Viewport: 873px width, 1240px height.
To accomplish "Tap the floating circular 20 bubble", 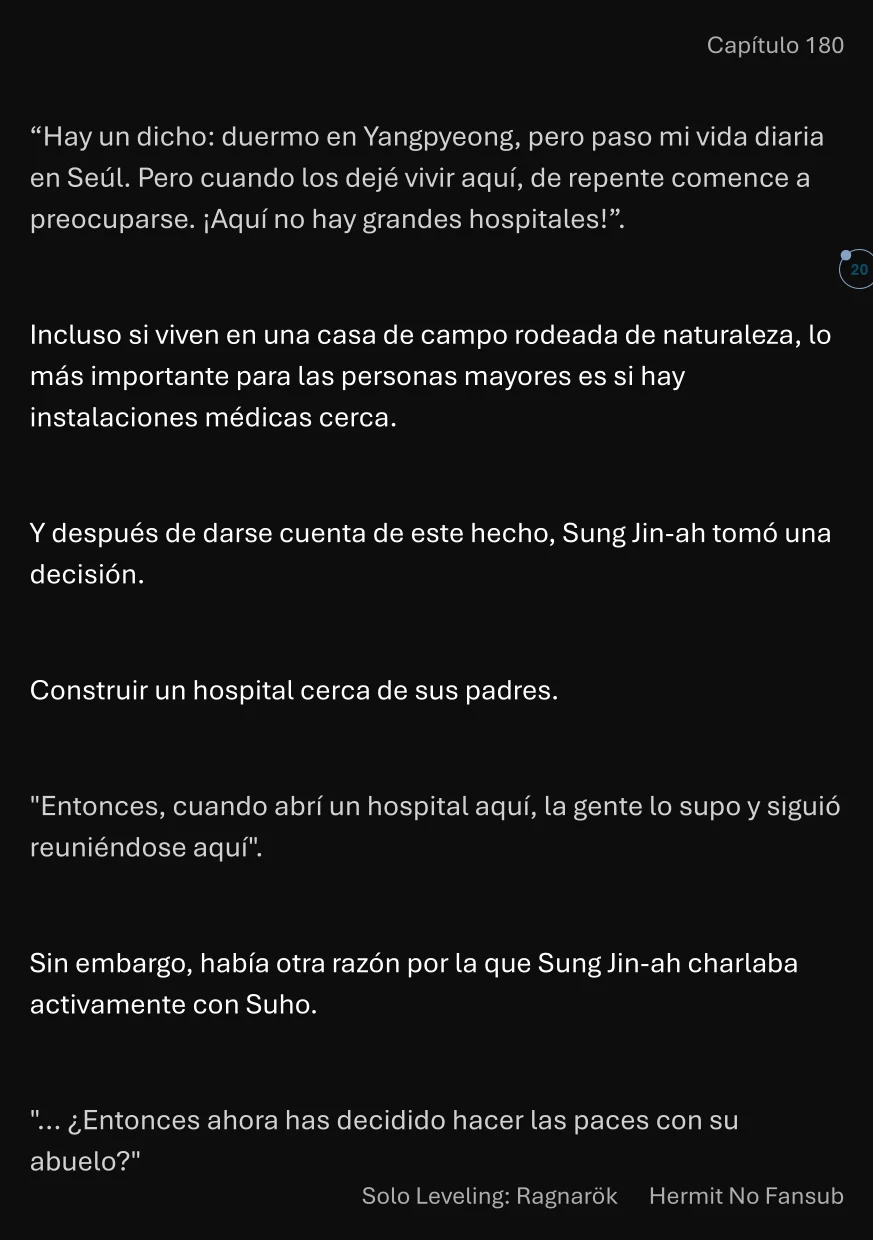I will point(857,270).
